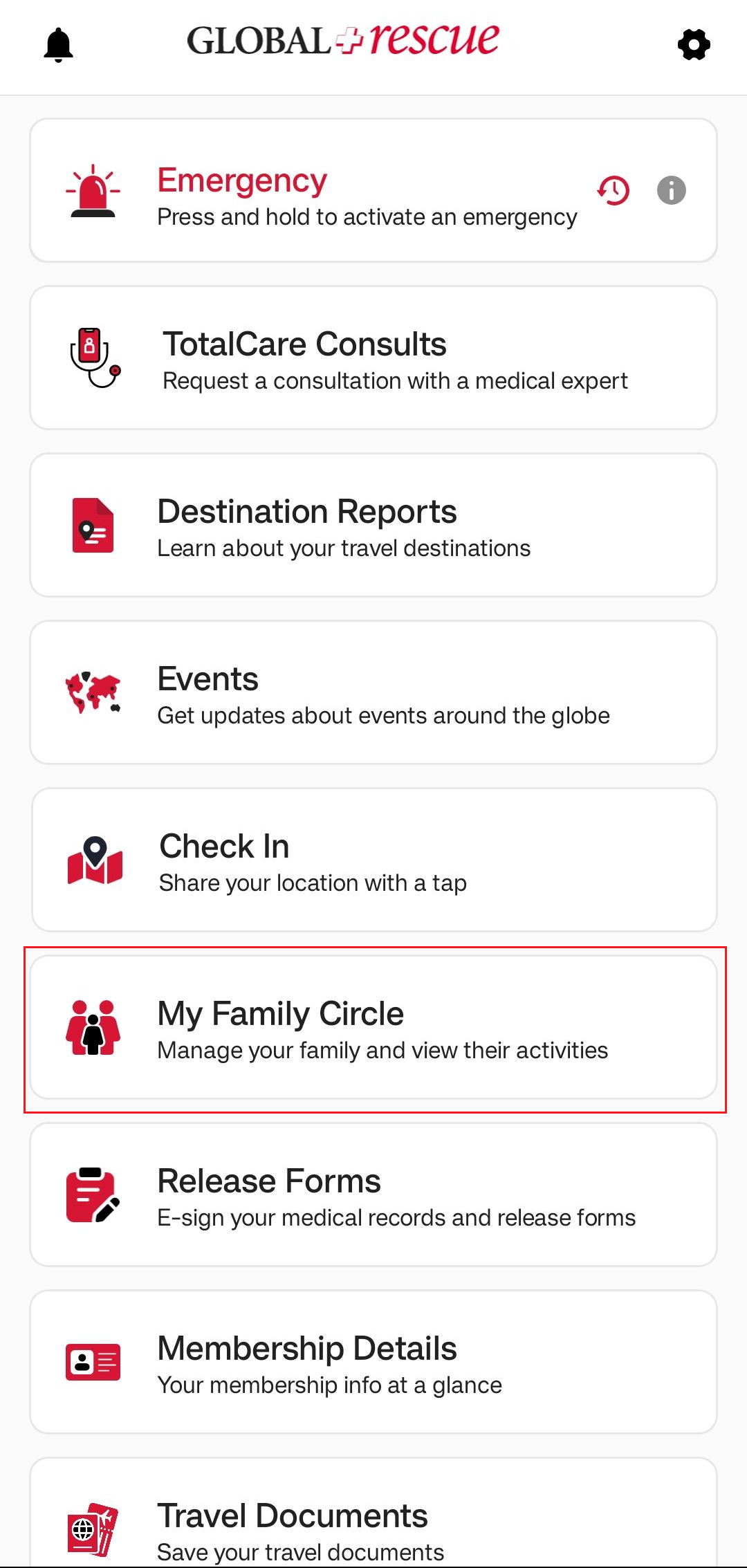Image resolution: width=747 pixels, height=1568 pixels.
Task: Open Destination Reports
Action: click(373, 526)
